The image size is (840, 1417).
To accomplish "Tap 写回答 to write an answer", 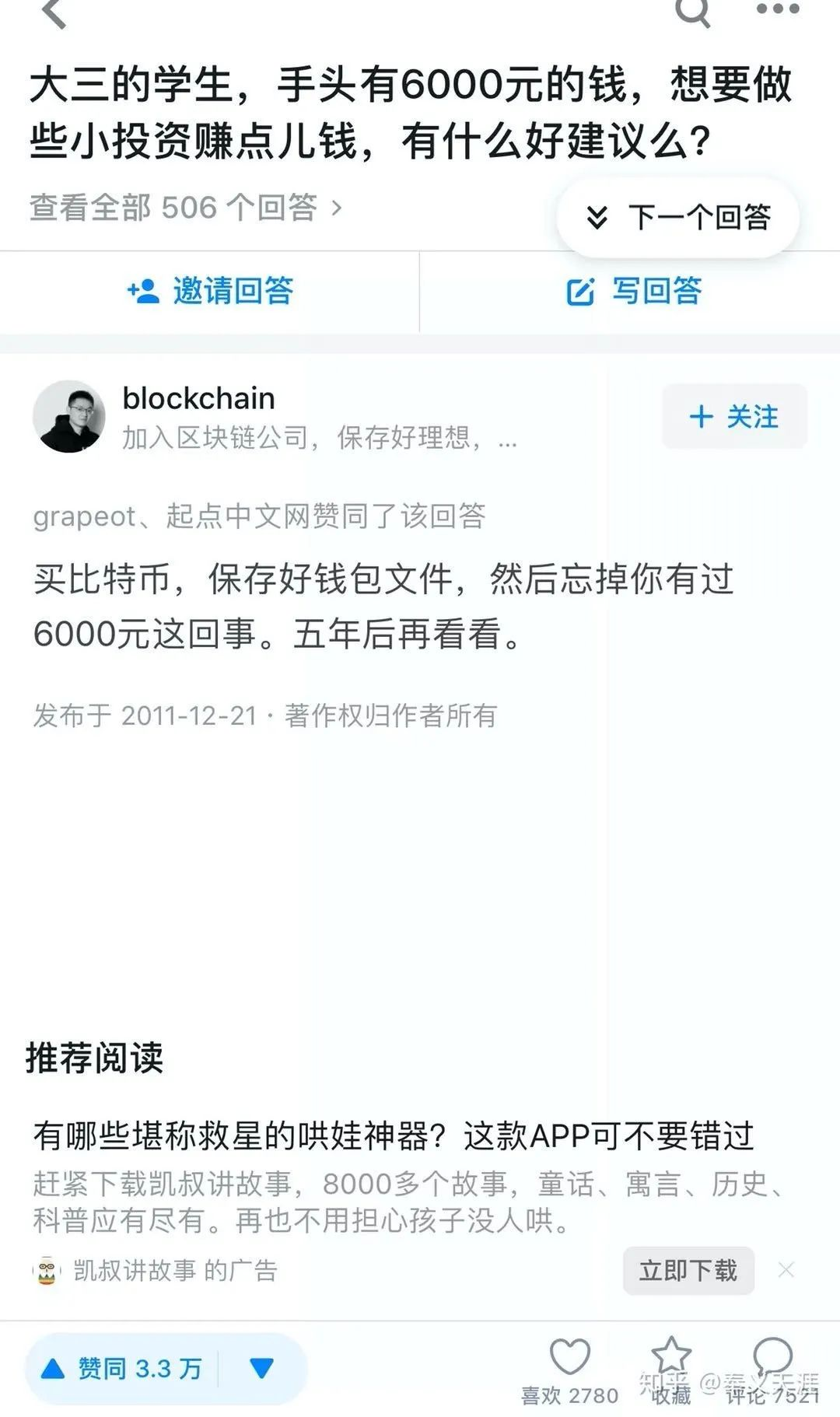I will pyautogui.click(x=634, y=291).
